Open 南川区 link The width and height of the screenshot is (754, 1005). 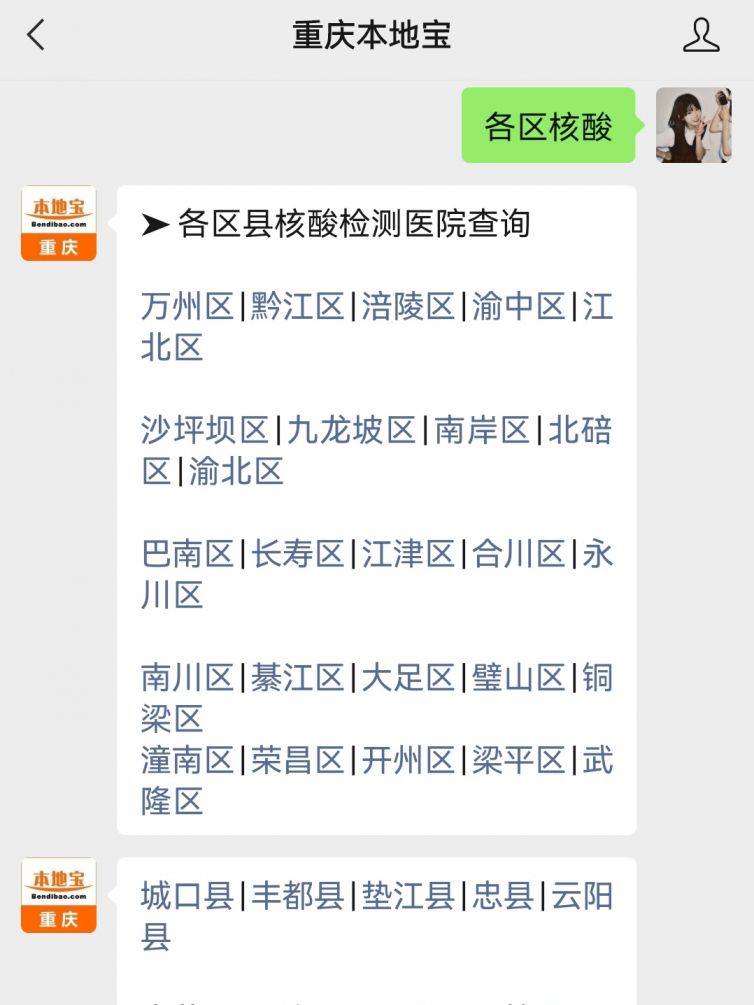187,678
